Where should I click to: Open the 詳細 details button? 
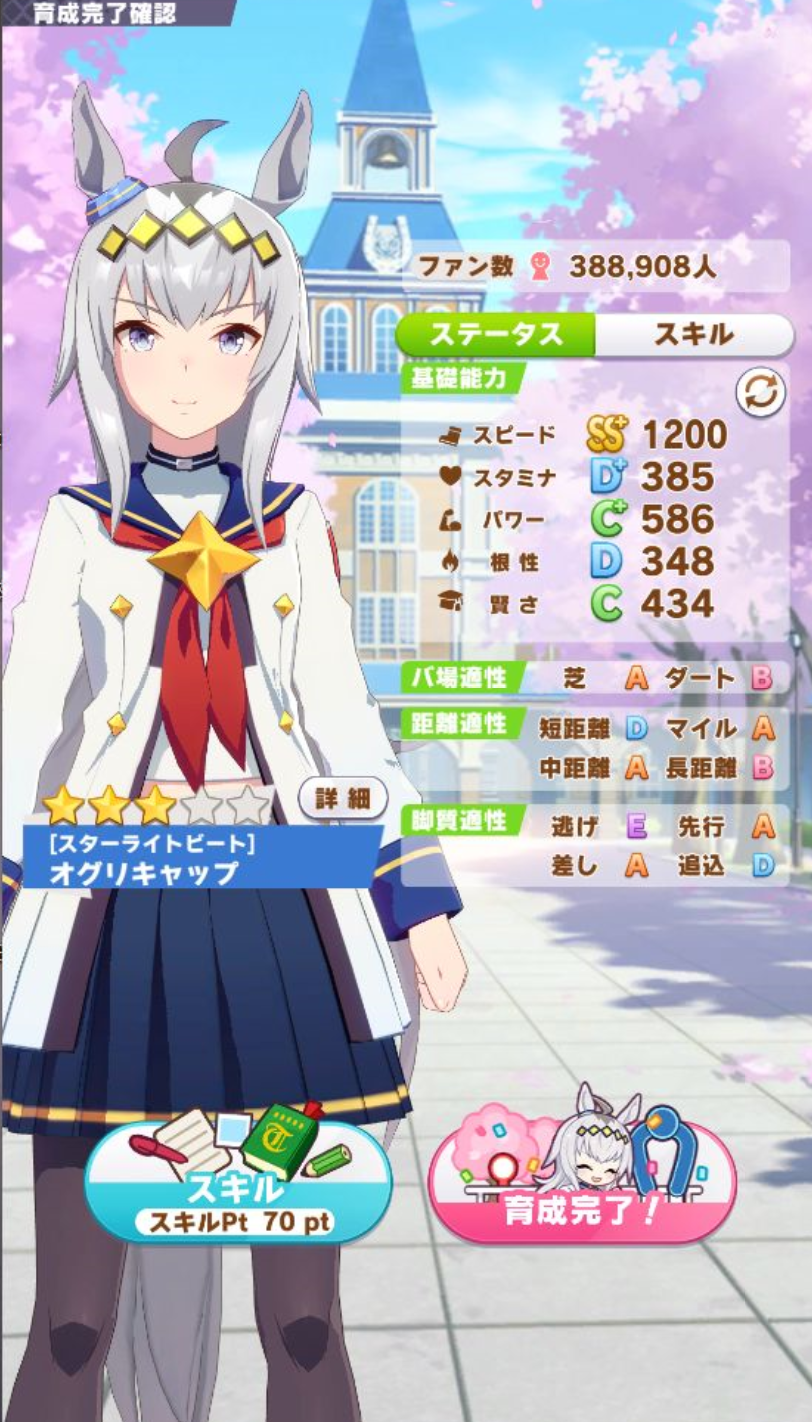click(342, 798)
